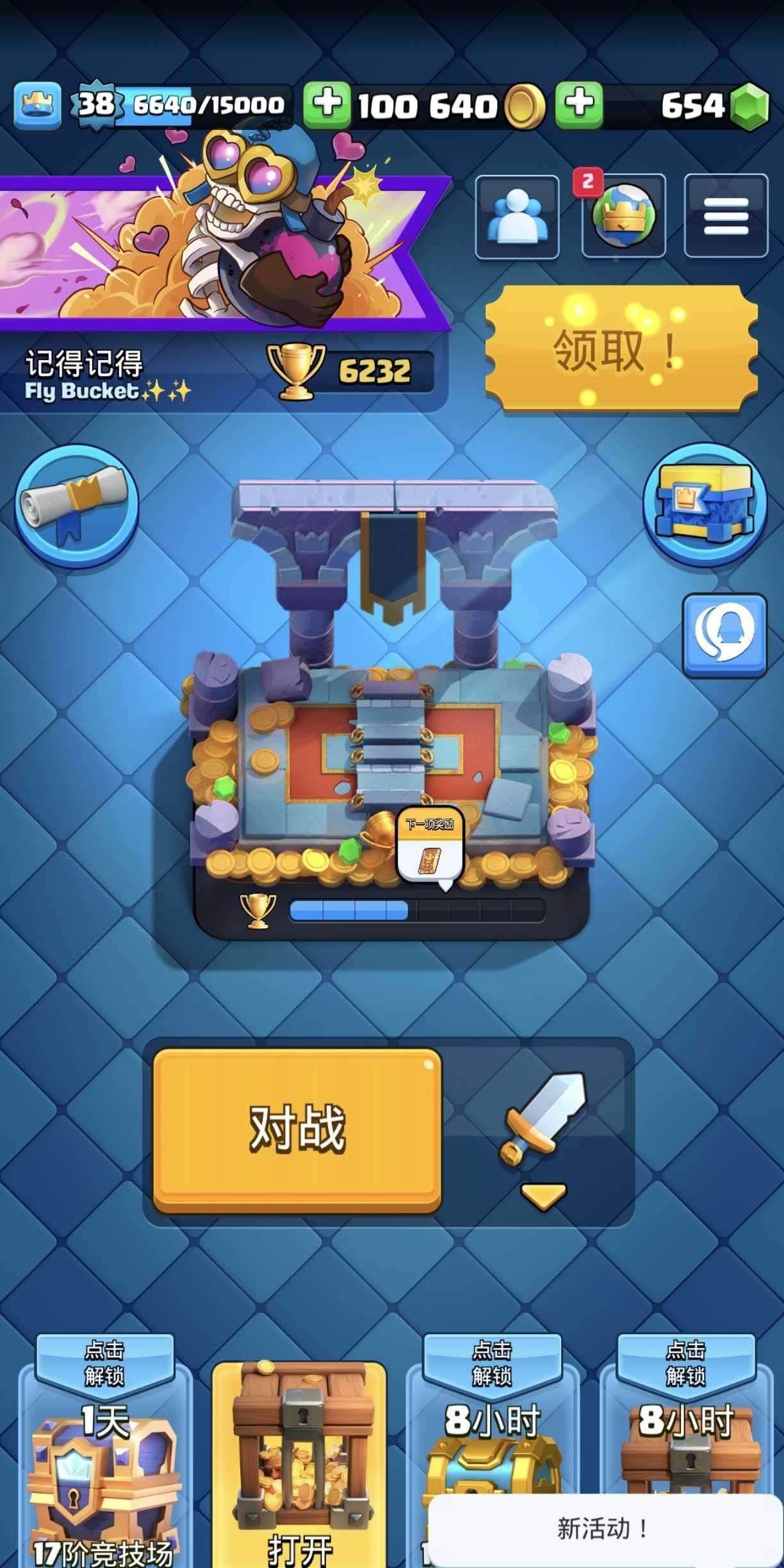
Task: Open the hamburger menu
Action: [726, 216]
